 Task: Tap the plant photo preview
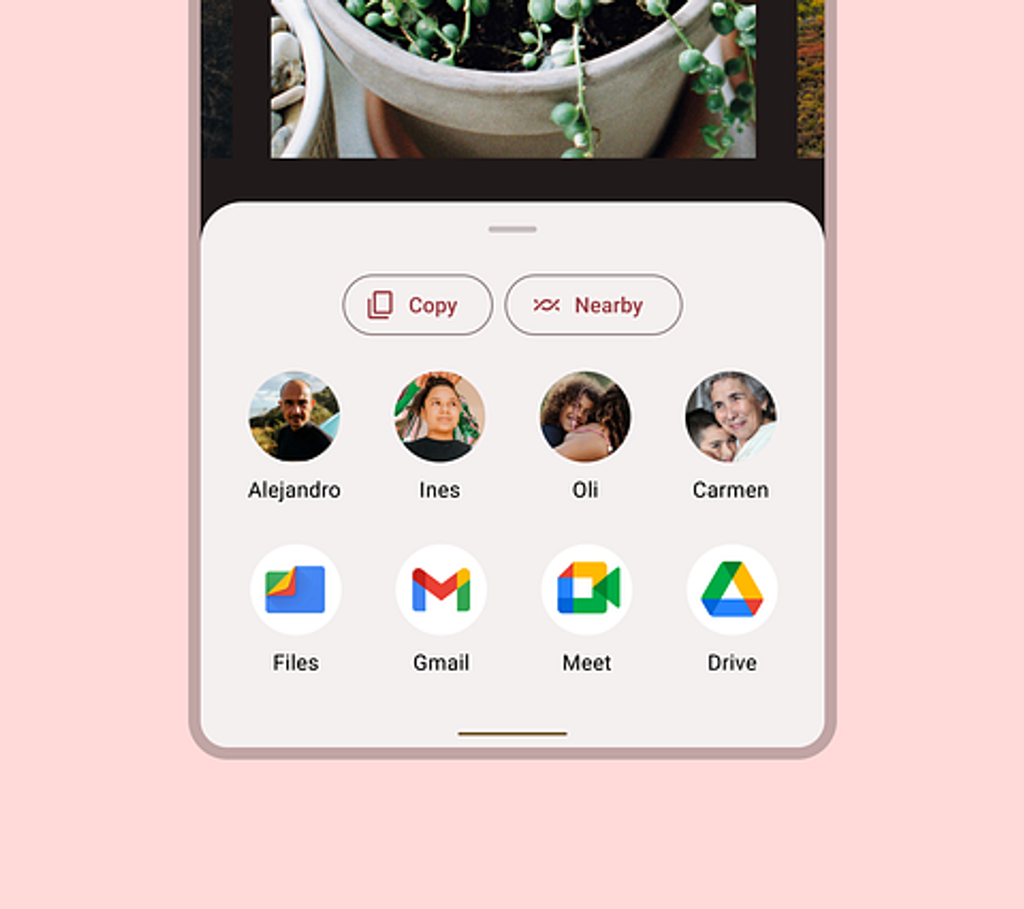tap(513, 79)
